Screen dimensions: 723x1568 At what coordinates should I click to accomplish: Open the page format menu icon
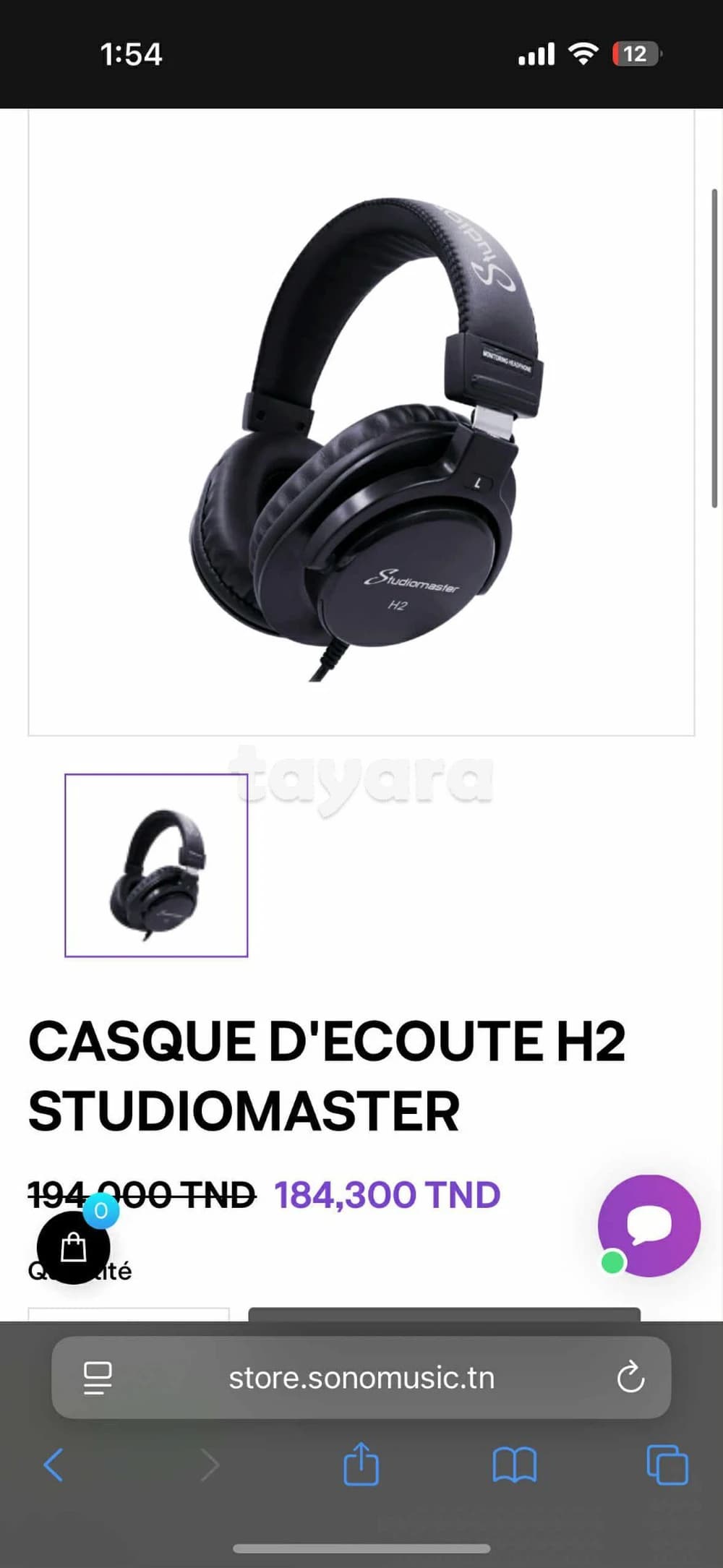pos(98,1378)
